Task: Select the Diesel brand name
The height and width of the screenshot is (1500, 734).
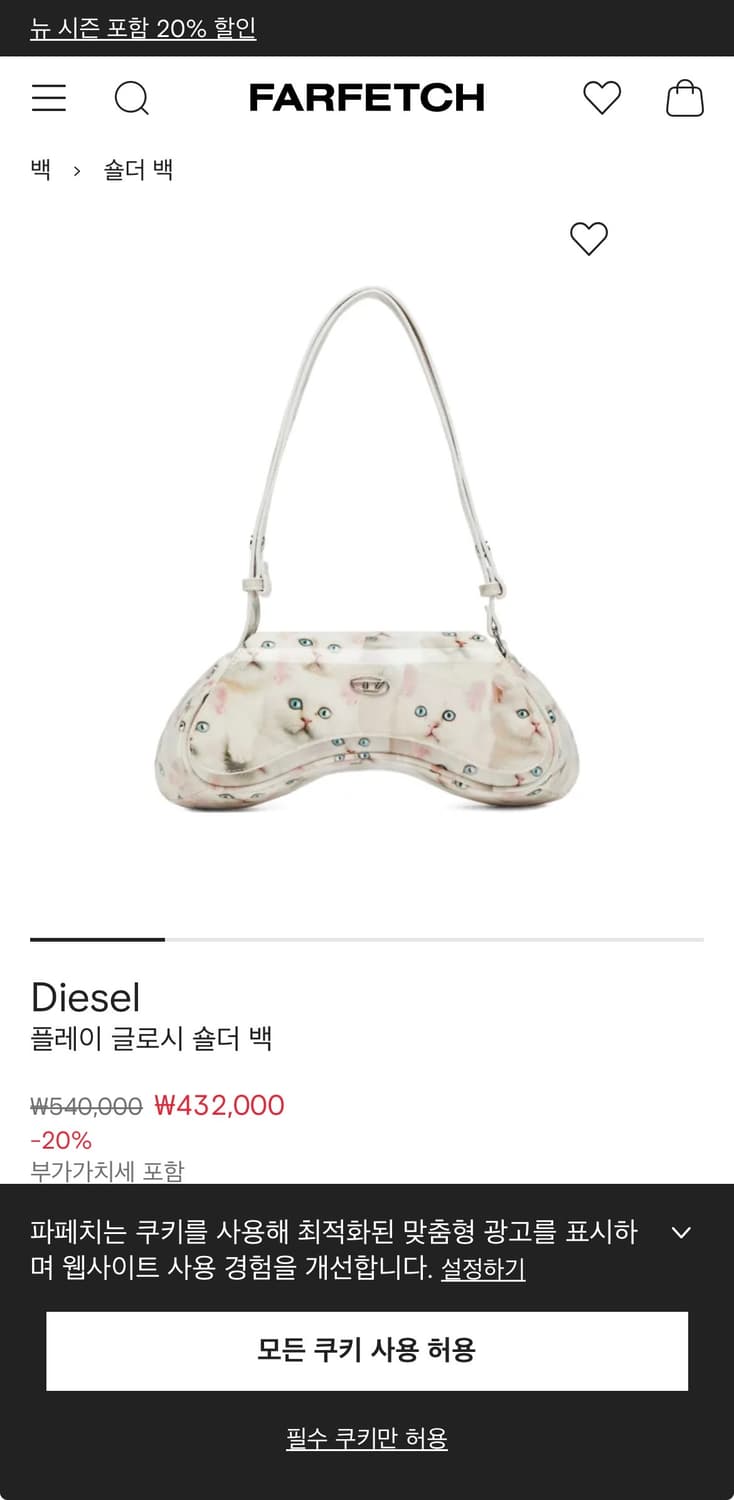Action: click(86, 997)
